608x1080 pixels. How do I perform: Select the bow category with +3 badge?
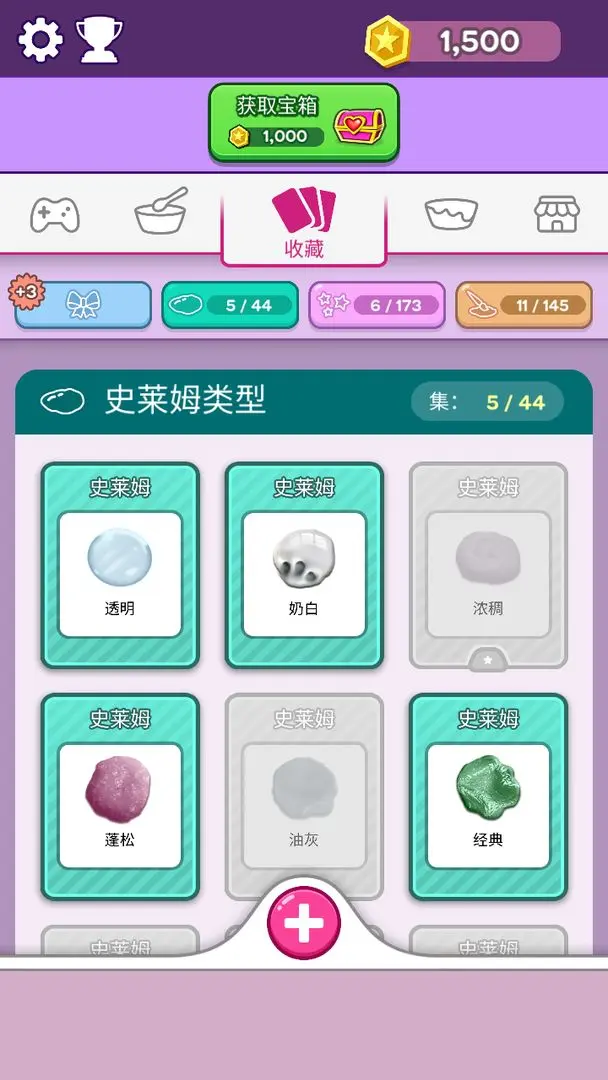tap(83, 305)
